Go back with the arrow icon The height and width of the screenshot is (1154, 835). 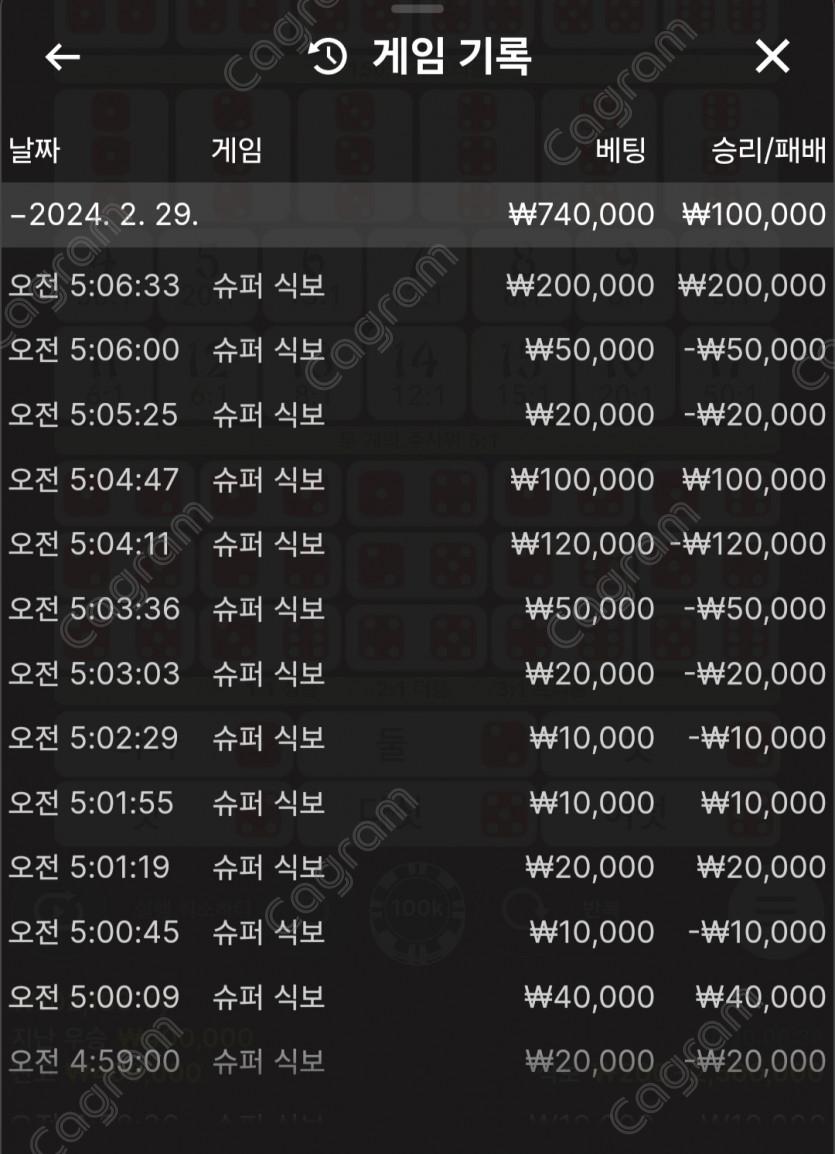pos(62,57)
